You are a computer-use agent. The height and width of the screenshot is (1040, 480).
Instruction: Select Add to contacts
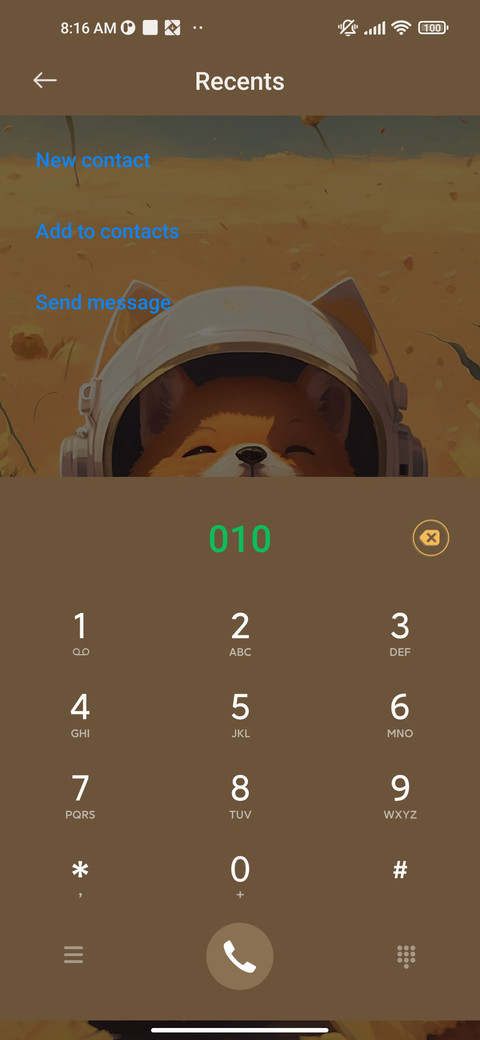tap(107, 231)
